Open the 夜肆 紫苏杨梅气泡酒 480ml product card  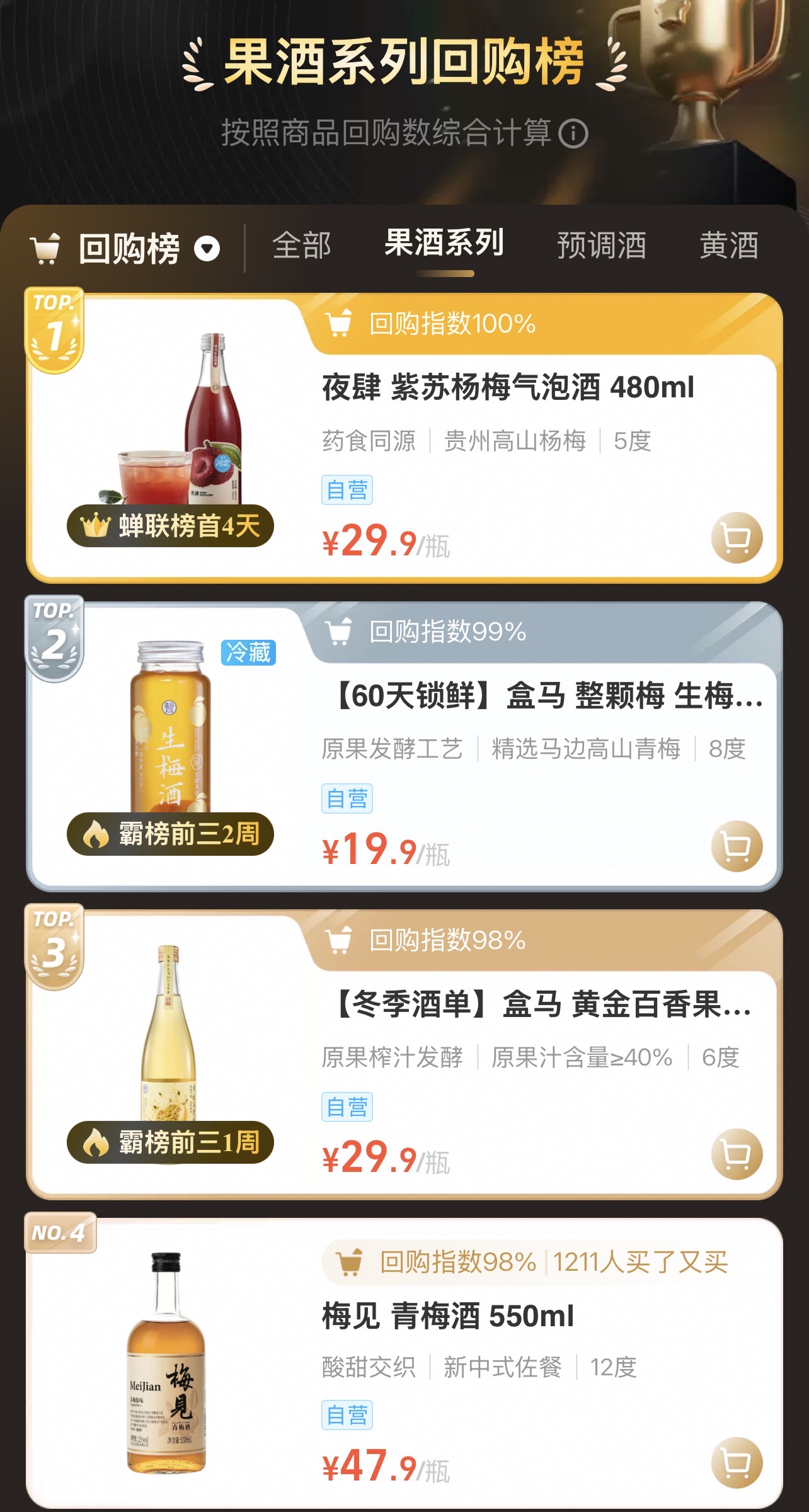click(x=507, y=387)
